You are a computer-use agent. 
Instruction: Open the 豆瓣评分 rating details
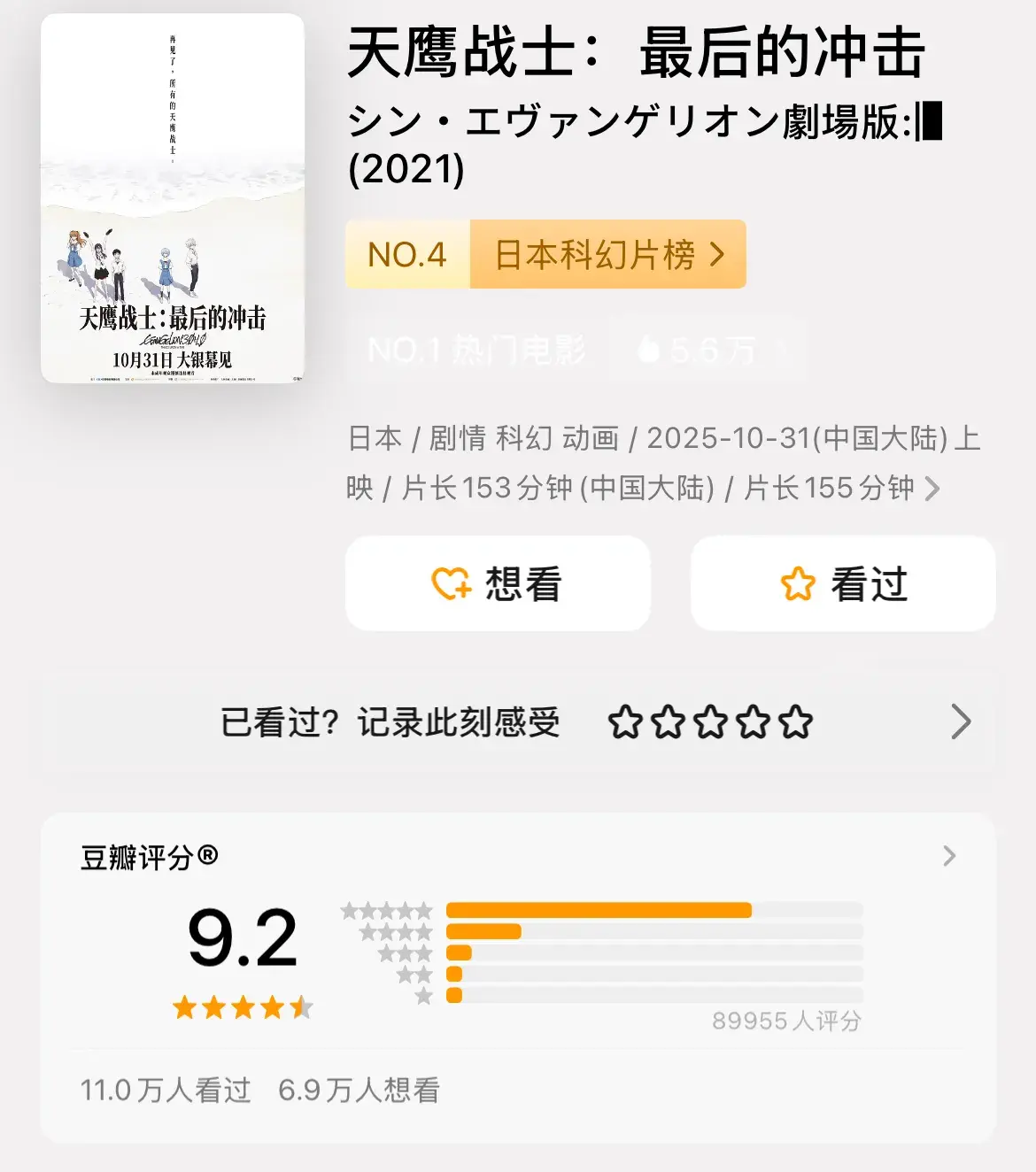coord(948,856)
